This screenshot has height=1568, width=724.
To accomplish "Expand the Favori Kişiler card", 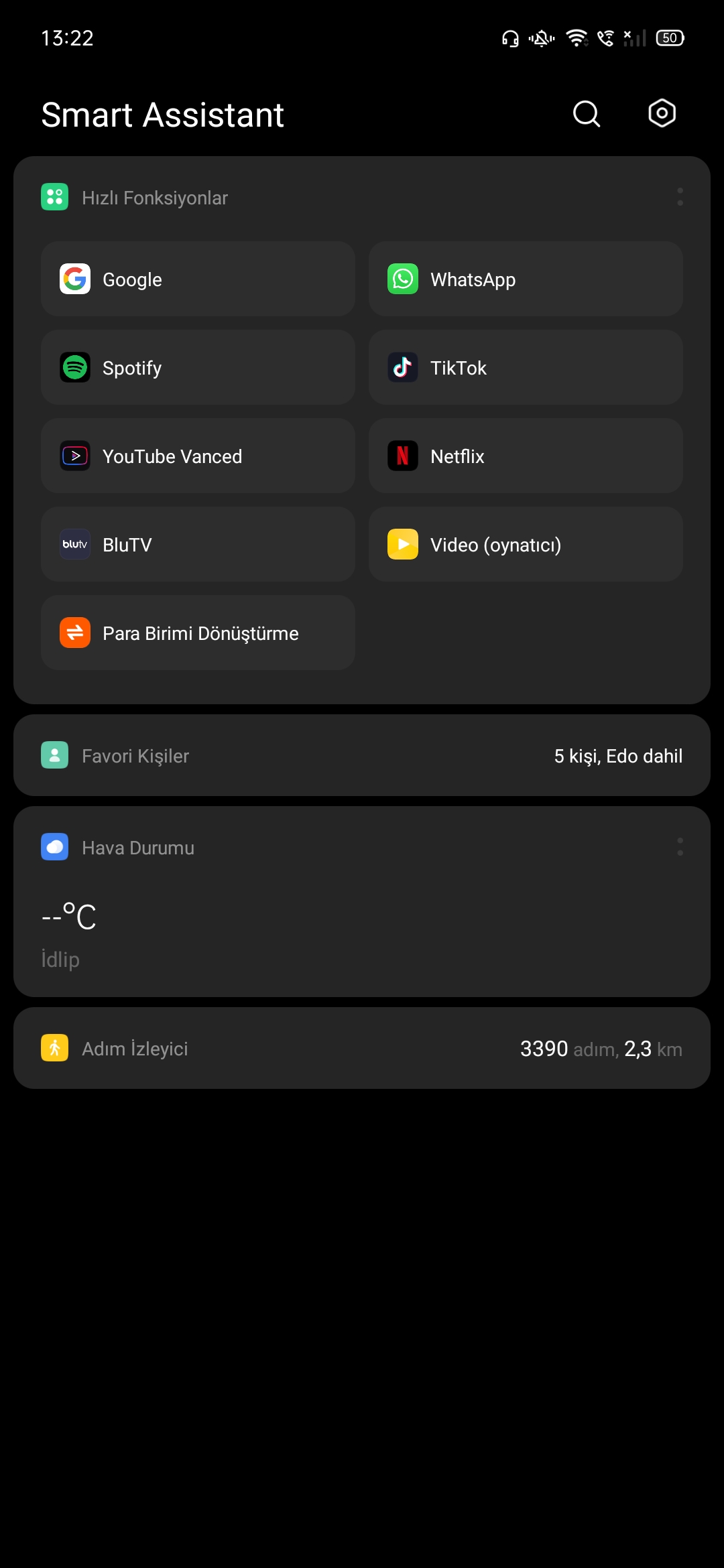I will [x=362, y=755].
